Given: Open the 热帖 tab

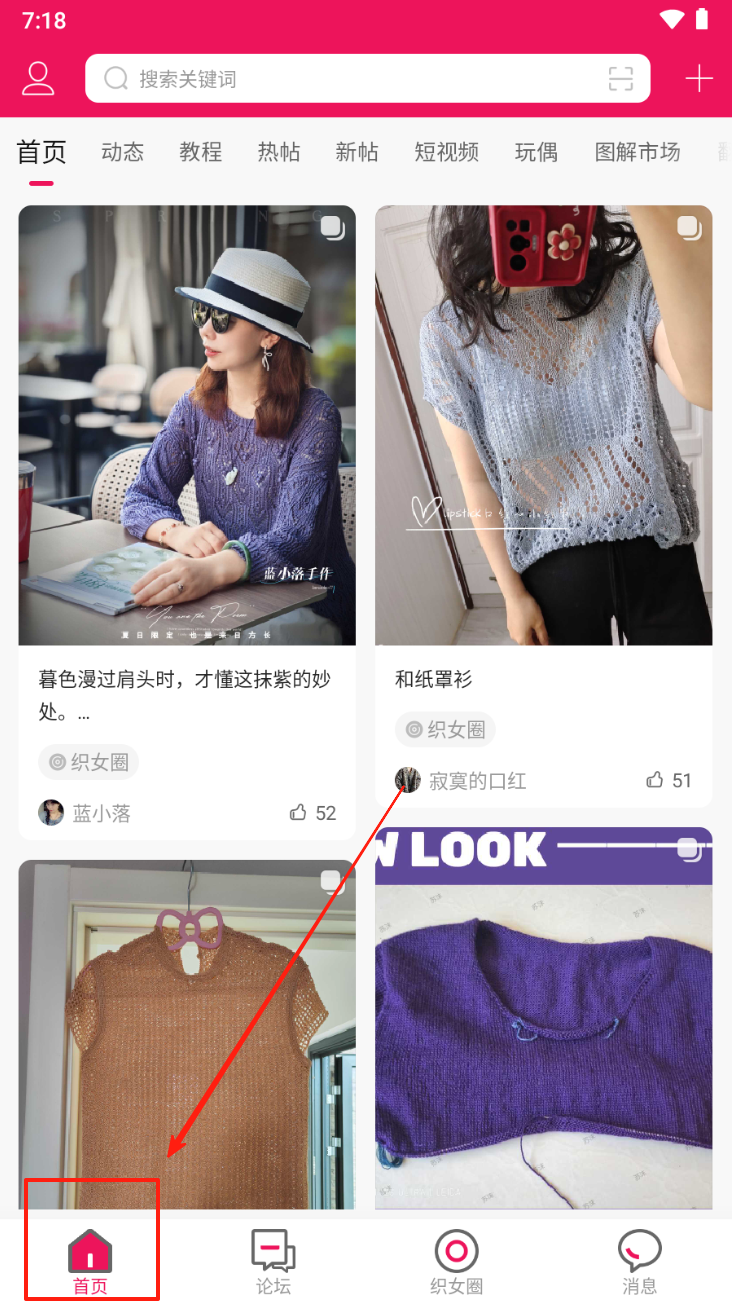Looking at the screenshot, I should pos(279,152).
